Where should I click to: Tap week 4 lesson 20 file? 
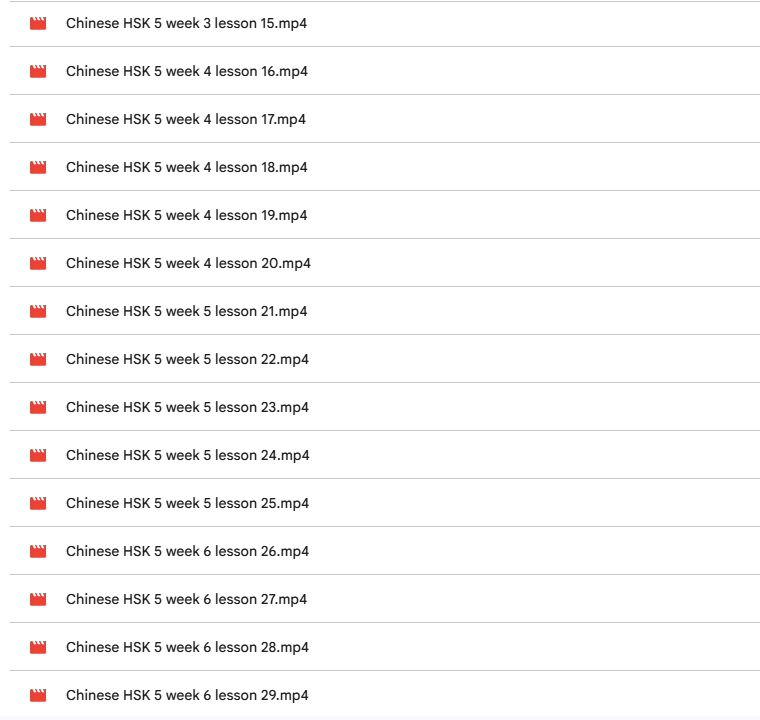pos(188,263)
